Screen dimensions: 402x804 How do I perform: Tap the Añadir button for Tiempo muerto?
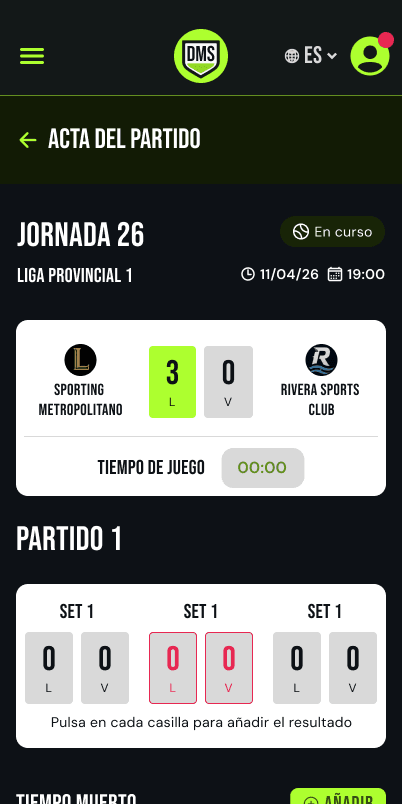(x=338, y=798)
